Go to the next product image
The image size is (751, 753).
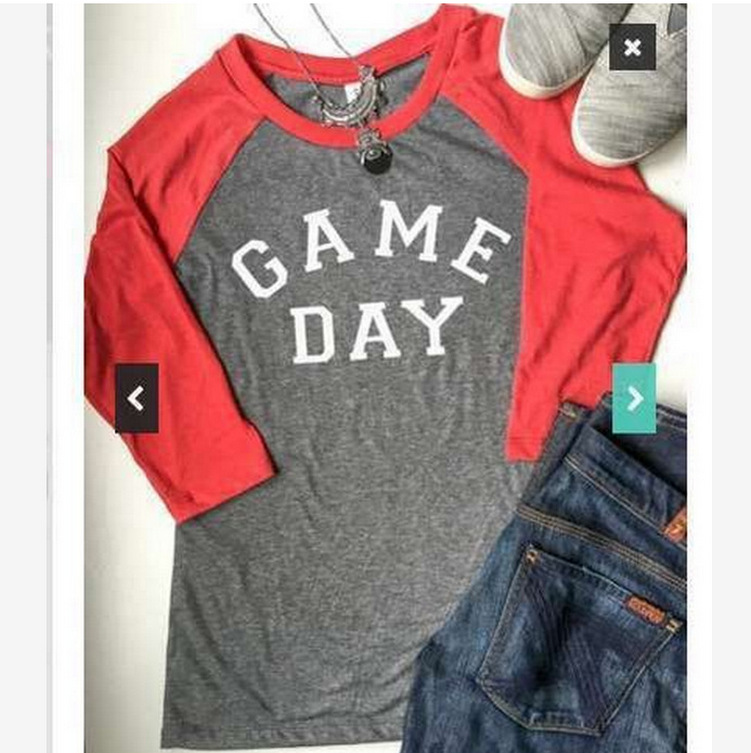click(634, 398)
